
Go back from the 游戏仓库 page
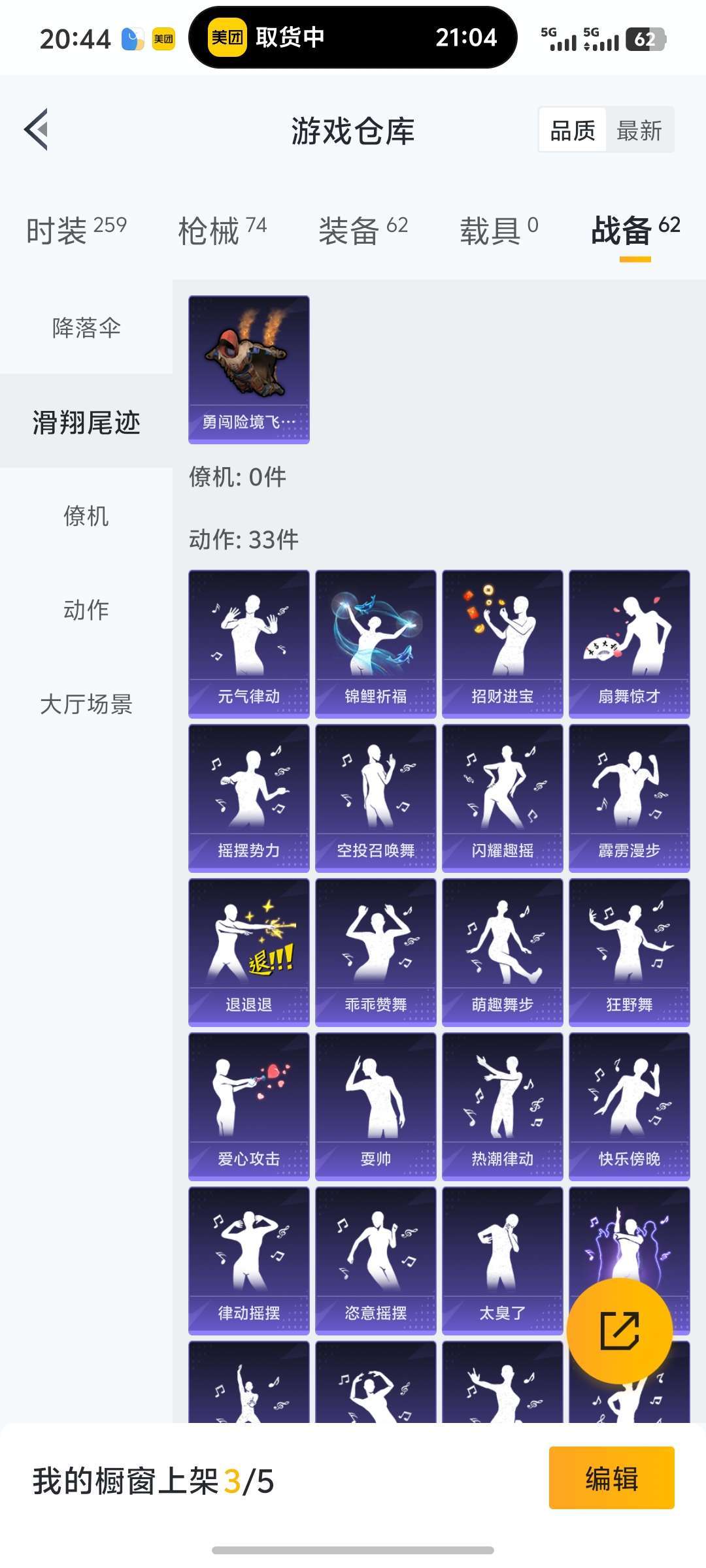[x=37, y=129]
